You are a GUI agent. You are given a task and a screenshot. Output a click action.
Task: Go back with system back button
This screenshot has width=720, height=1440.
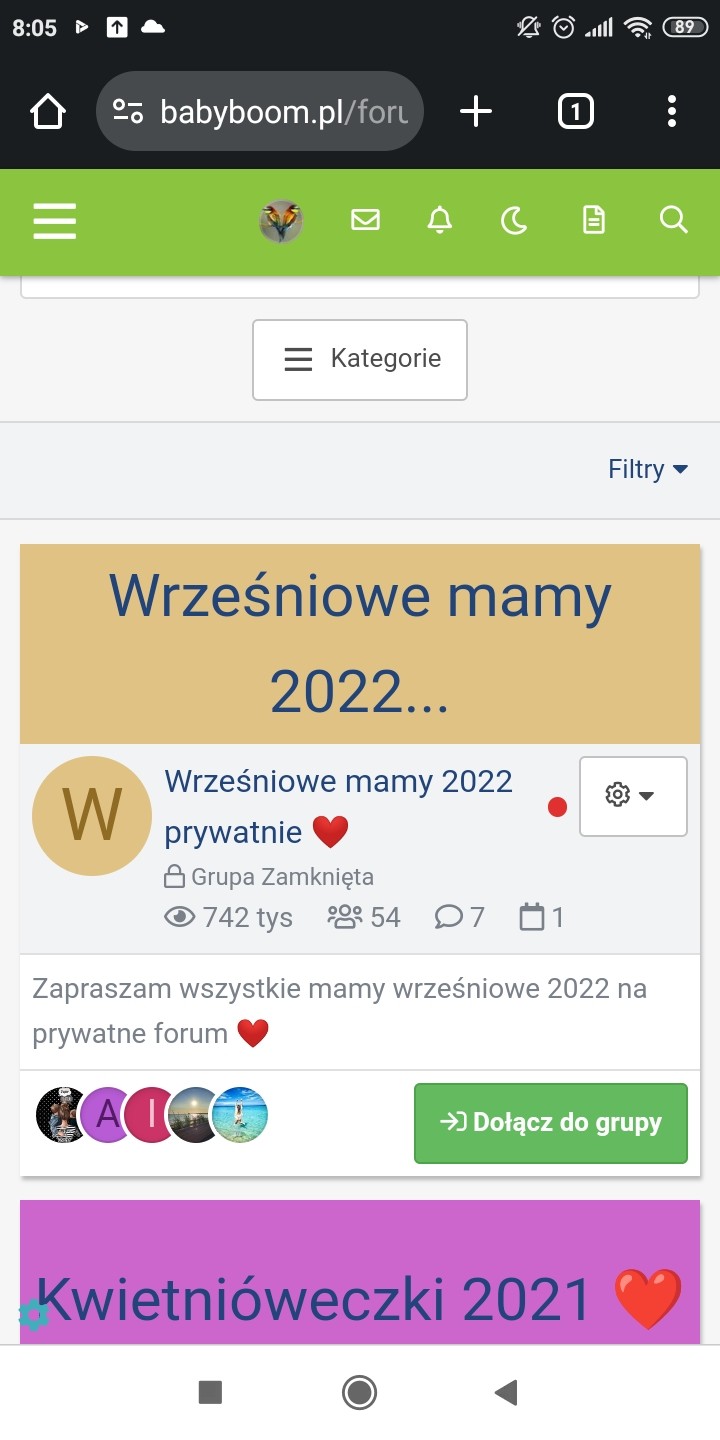point(506,1392)
